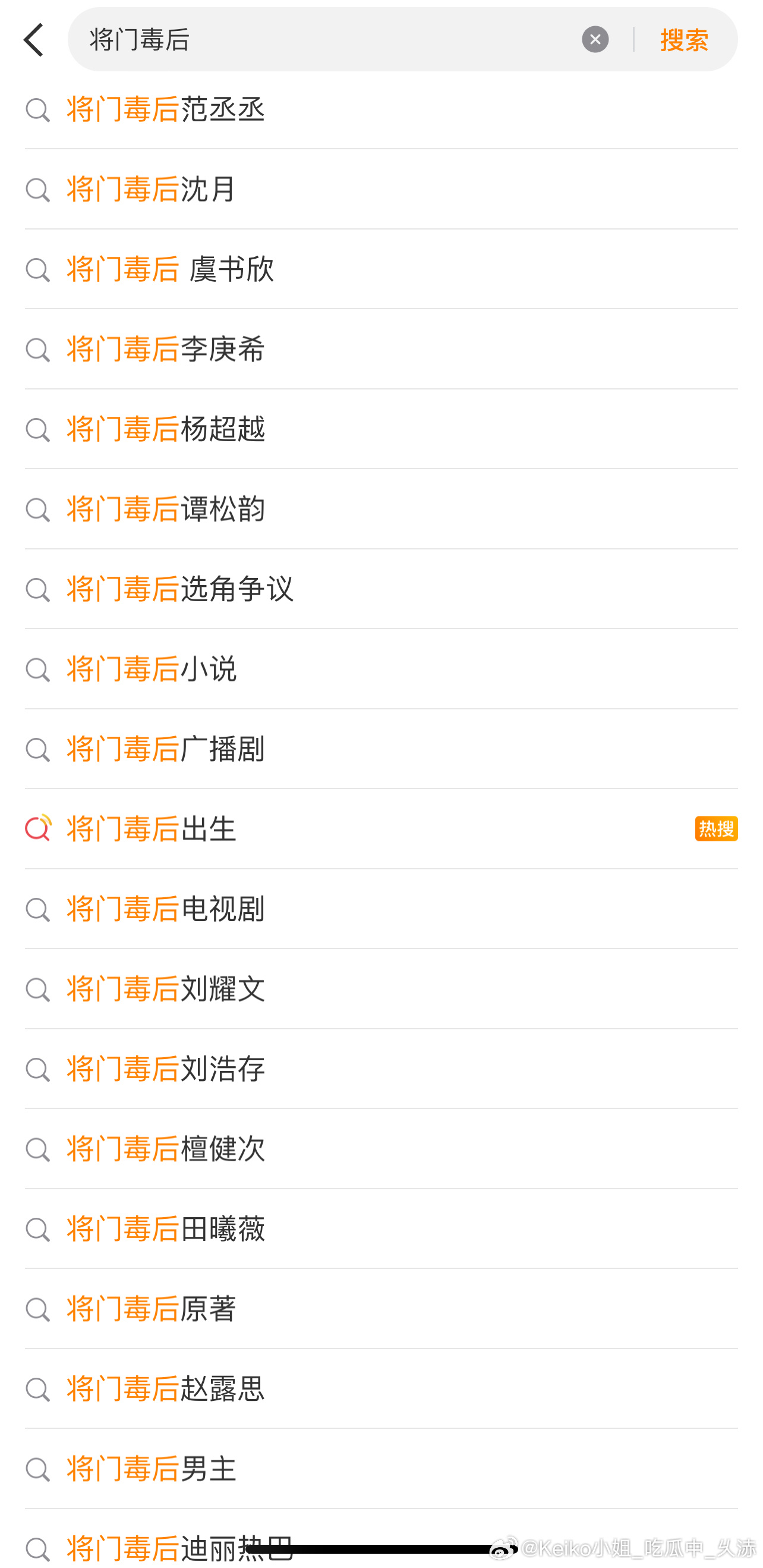Open suggestion 将门毒后刘浩存
763x1568 pixels.
pyautogui.click(x=381, y=1070)
